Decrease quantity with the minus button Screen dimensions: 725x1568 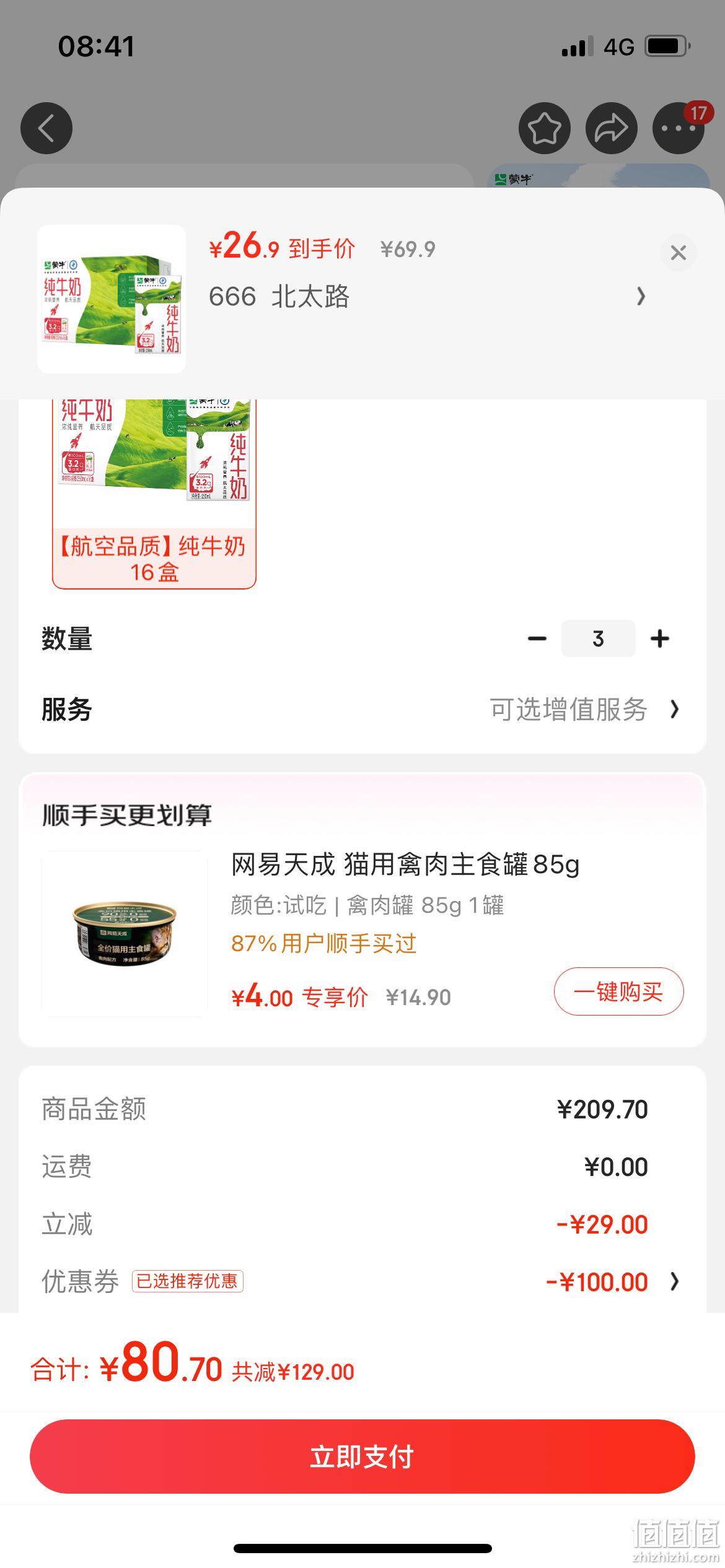[537, 638]
